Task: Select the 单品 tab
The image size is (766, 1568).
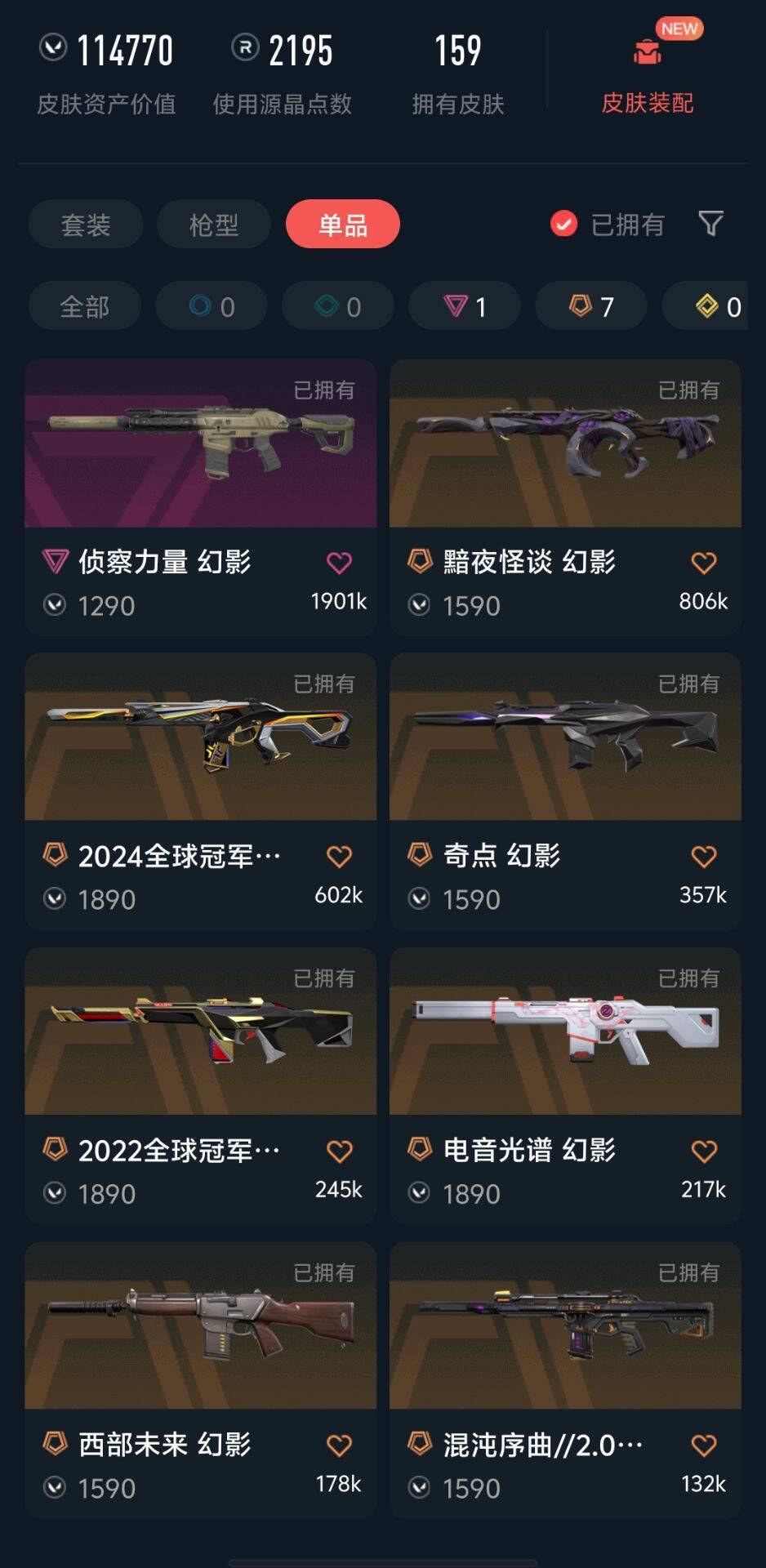Action: coord(342,224)
